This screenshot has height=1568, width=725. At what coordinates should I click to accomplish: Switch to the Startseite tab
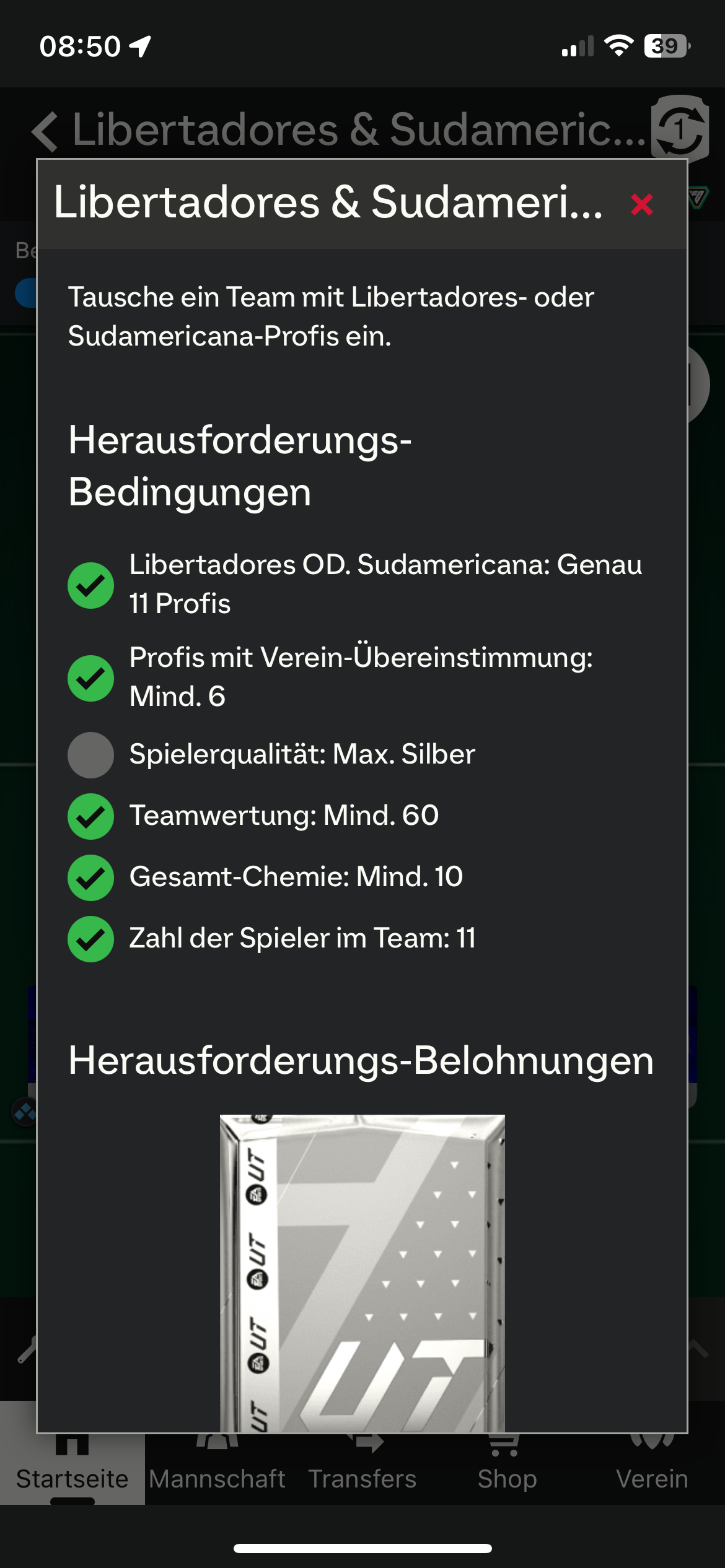pyautogui.click(x=72, y=1469)
